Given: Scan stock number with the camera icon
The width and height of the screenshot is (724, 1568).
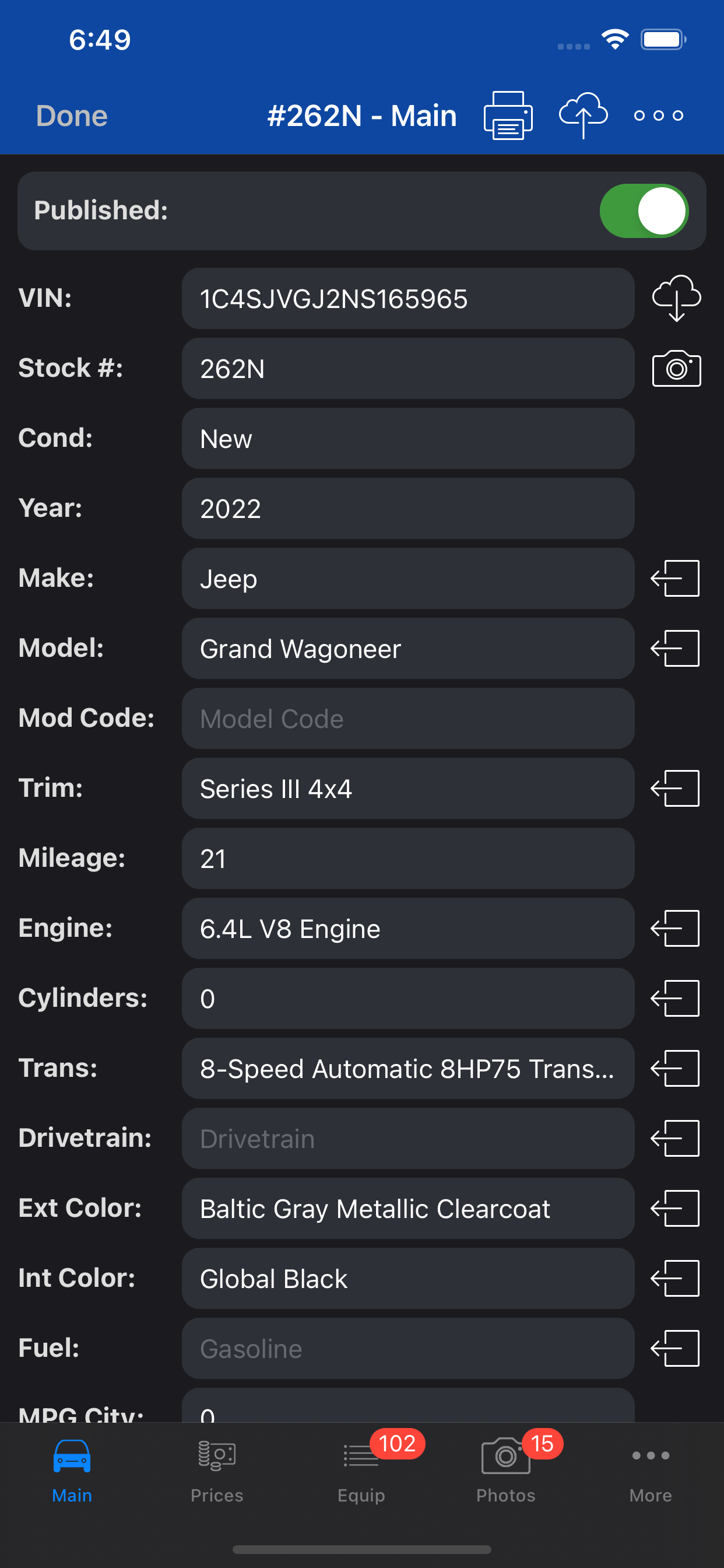Looking at the screenshot, I should point(676,368).
